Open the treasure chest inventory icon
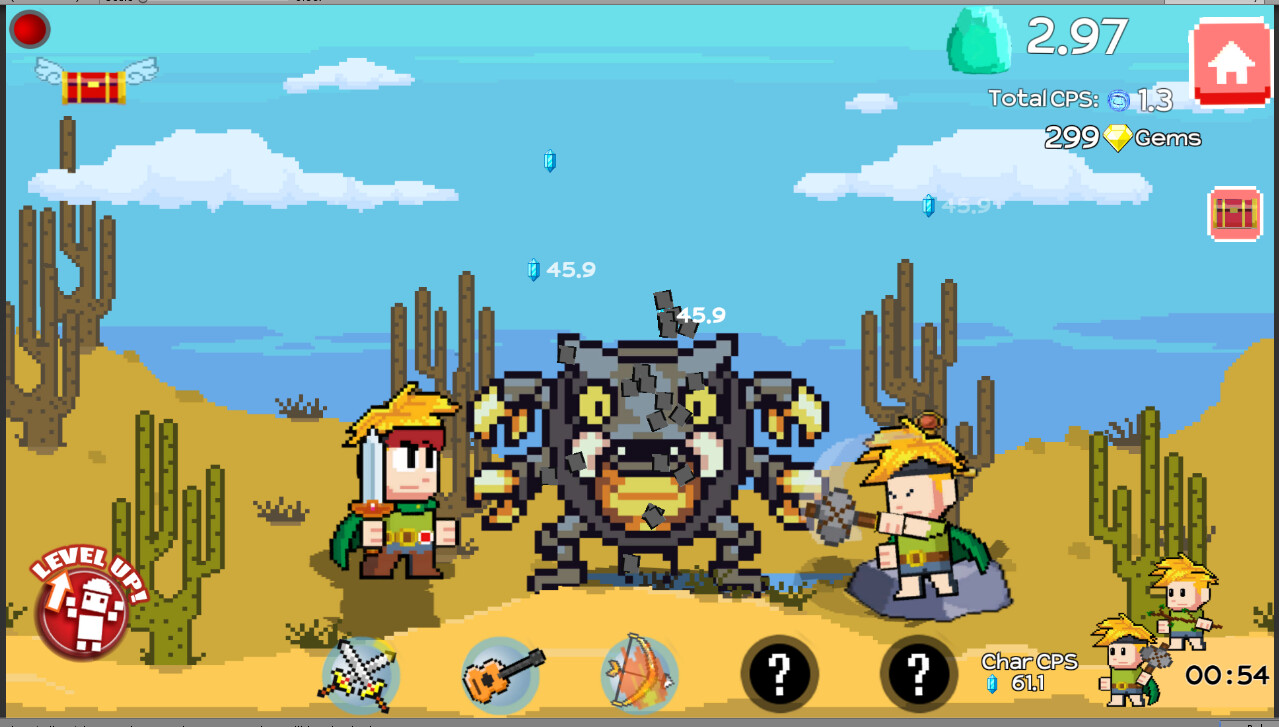 (x=1234, y=213)
